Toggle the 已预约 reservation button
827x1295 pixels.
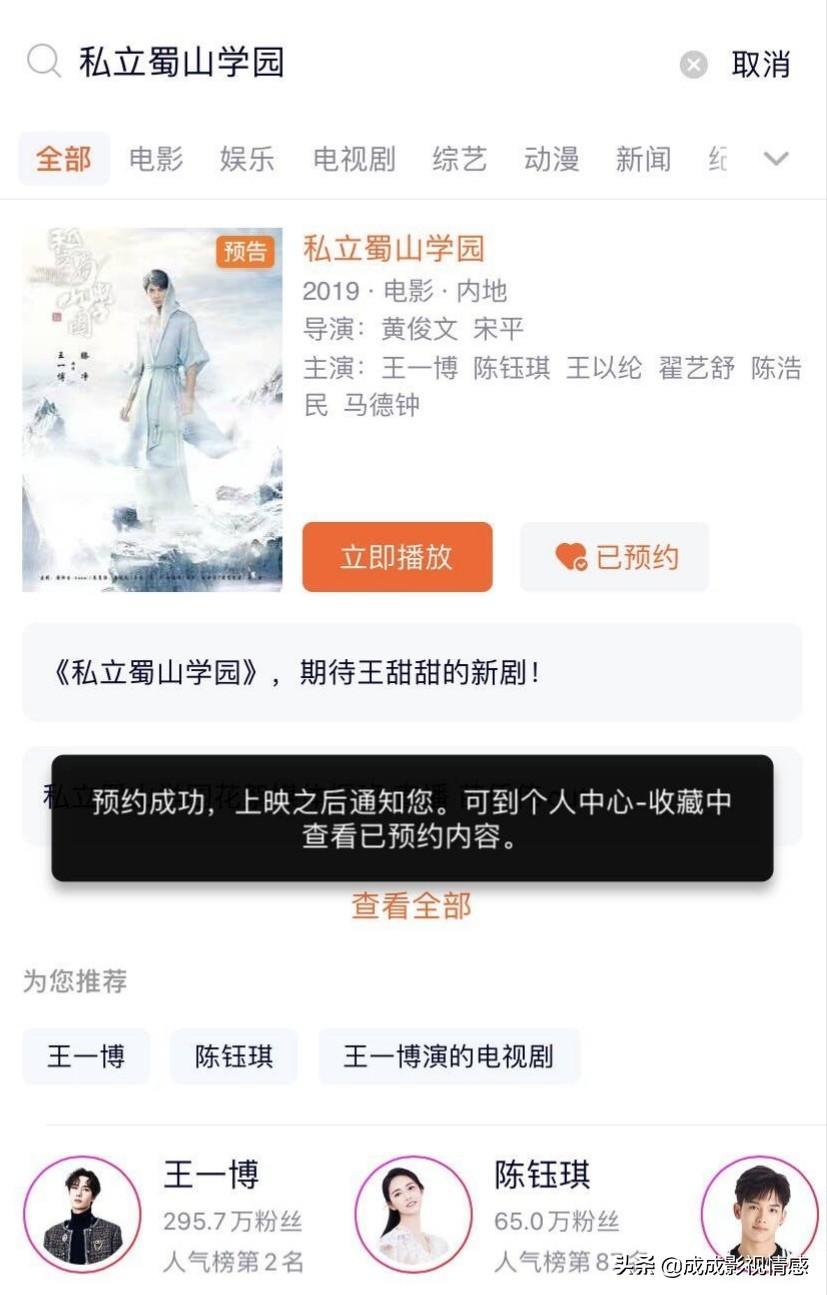614,557
